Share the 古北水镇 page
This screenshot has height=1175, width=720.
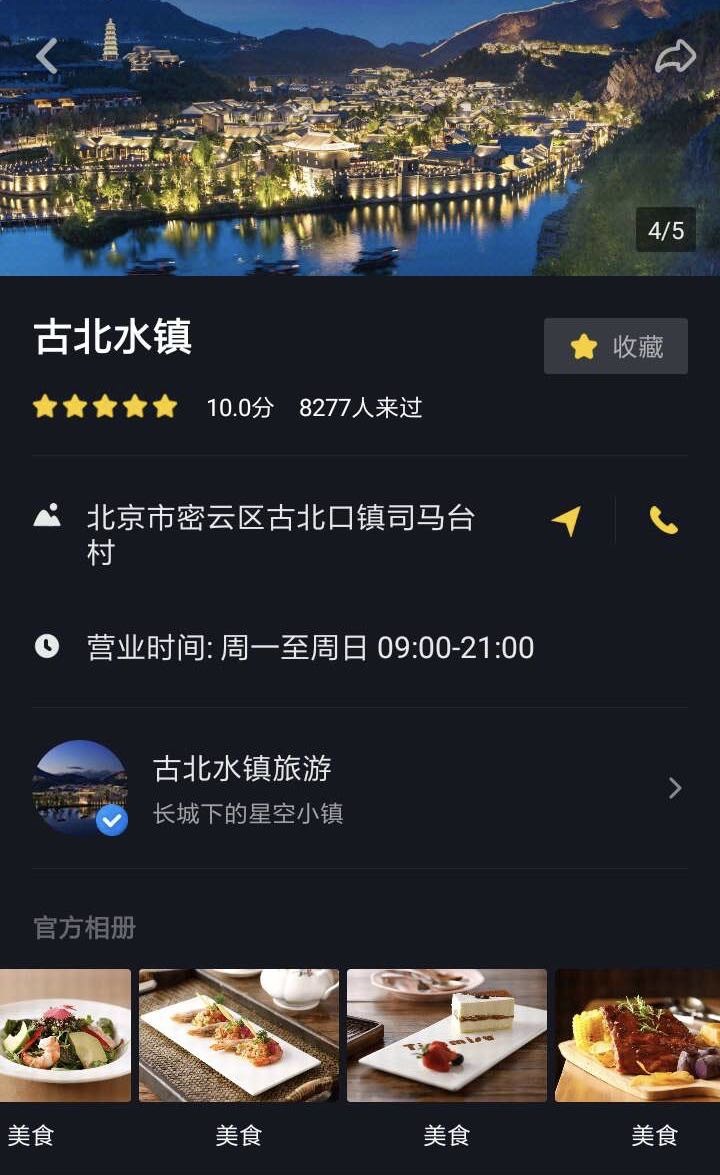(675, 56)
